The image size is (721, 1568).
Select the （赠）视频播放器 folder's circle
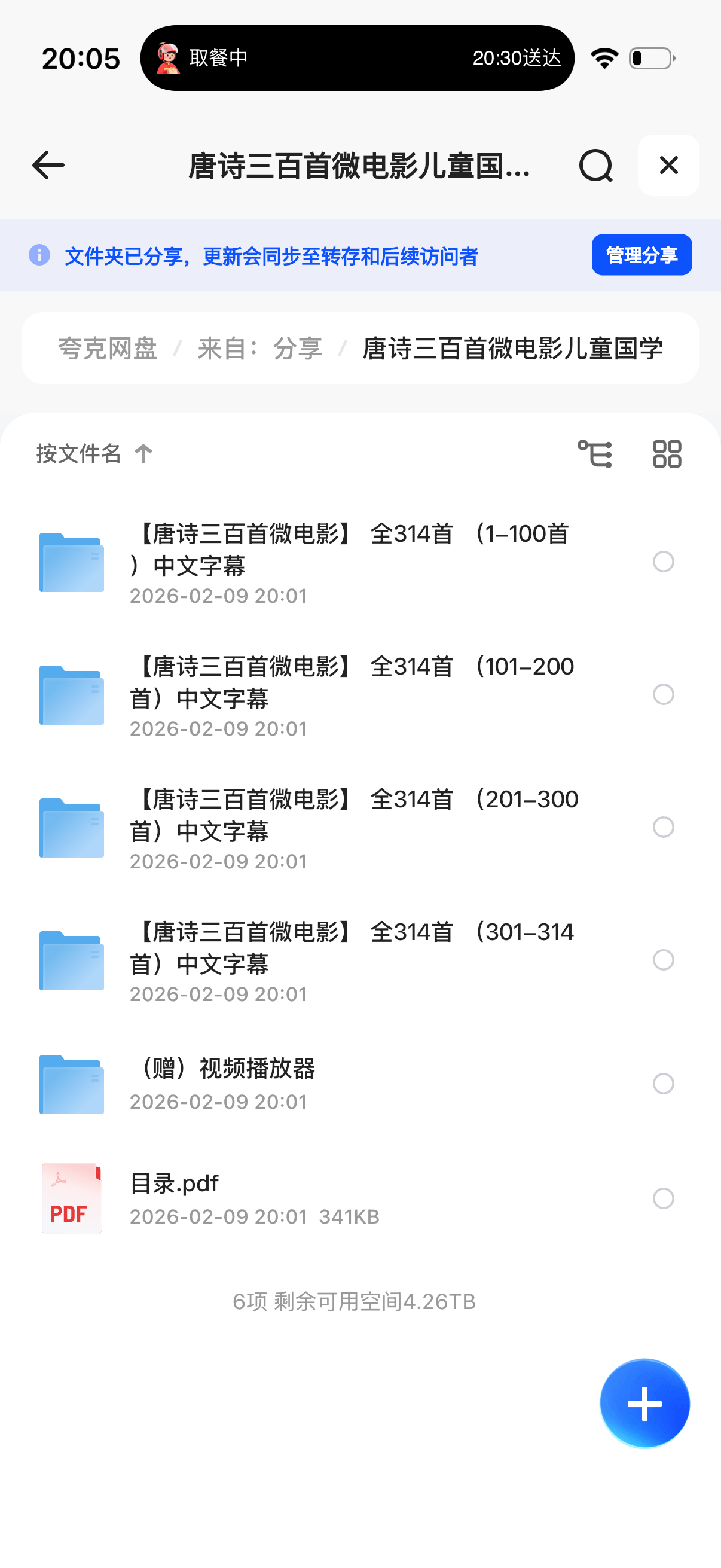pyautogui.click(x=663, y=1084)
